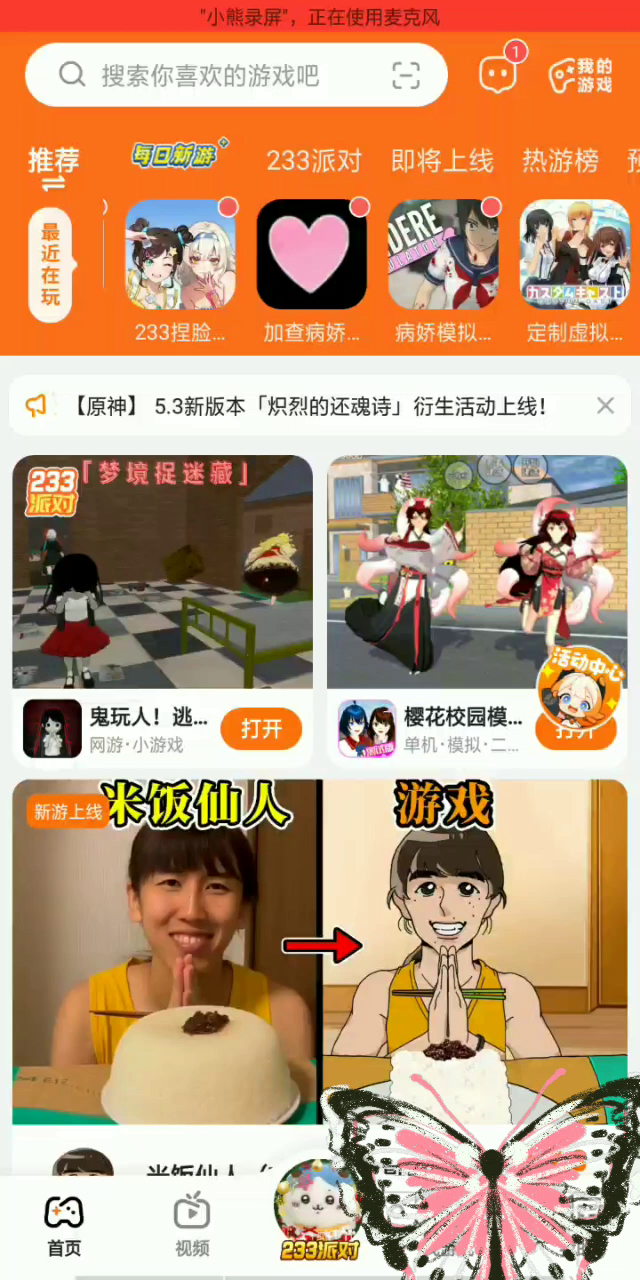Launch the 233捏脸 game icon
The image size is (640, 1280).
pyautogui.click(x=180, y=255)
